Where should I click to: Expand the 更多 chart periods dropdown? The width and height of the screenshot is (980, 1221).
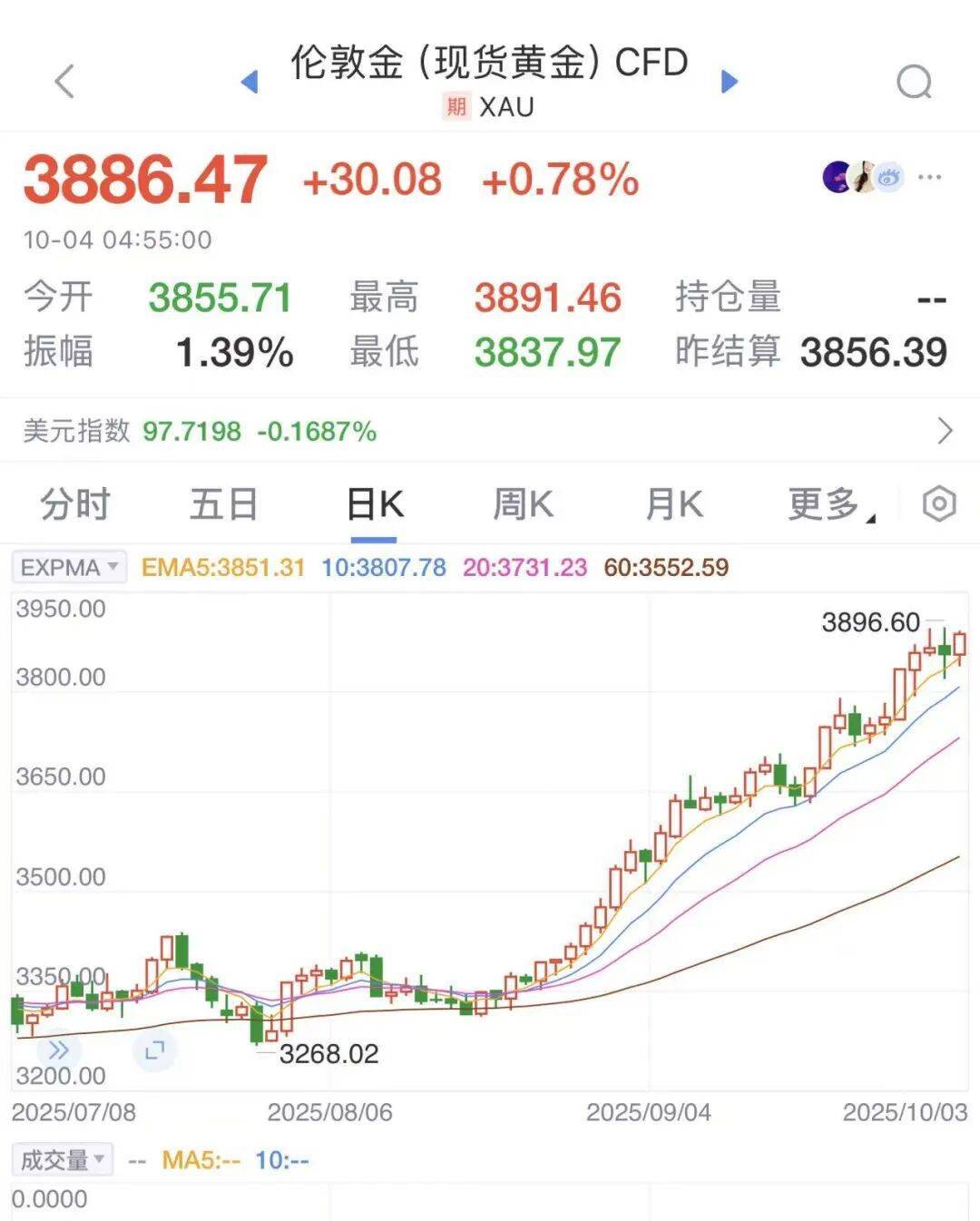[x=828, y=504]
